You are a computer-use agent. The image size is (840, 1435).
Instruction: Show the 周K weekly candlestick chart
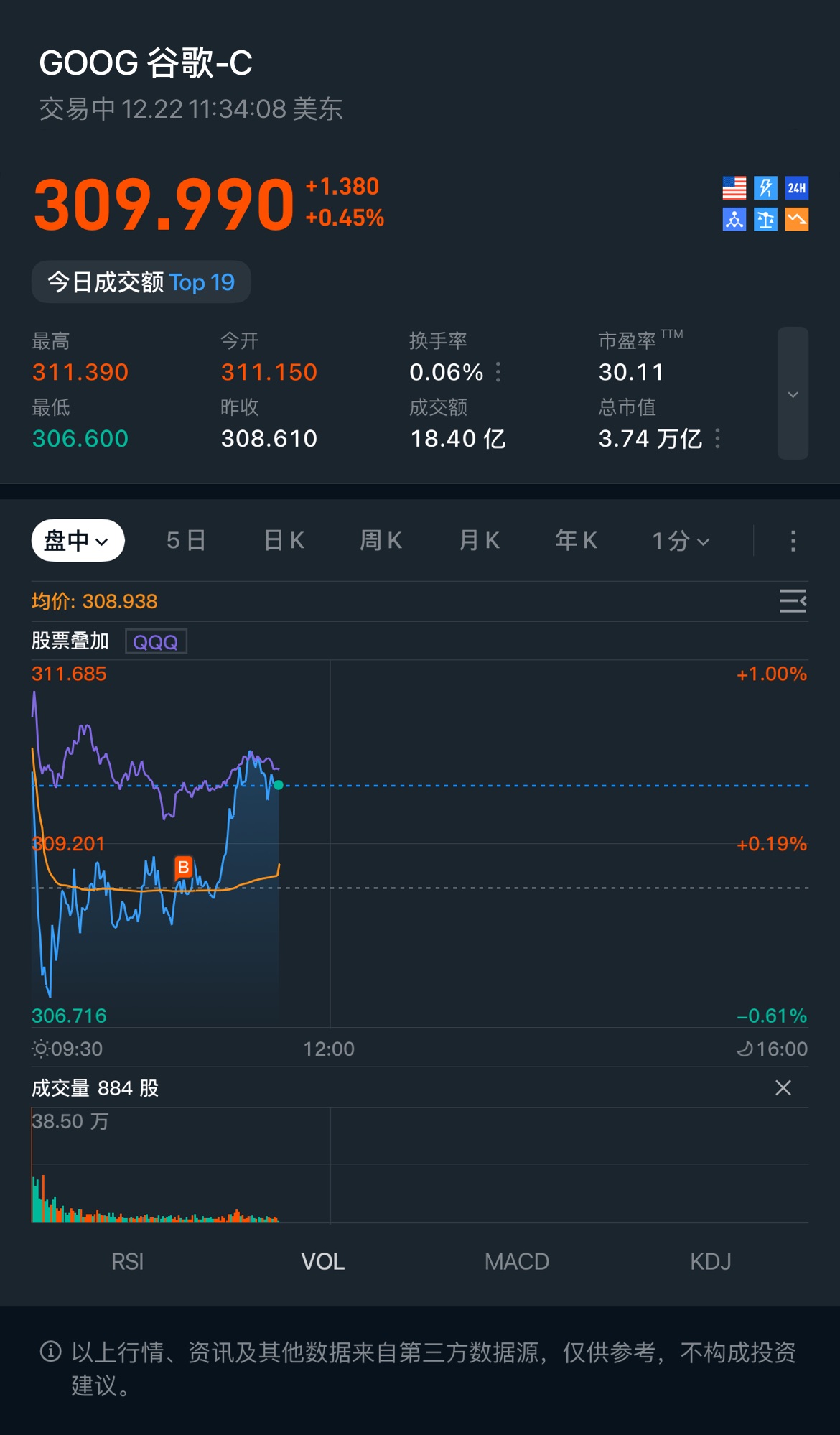click(x=381, y=540)
